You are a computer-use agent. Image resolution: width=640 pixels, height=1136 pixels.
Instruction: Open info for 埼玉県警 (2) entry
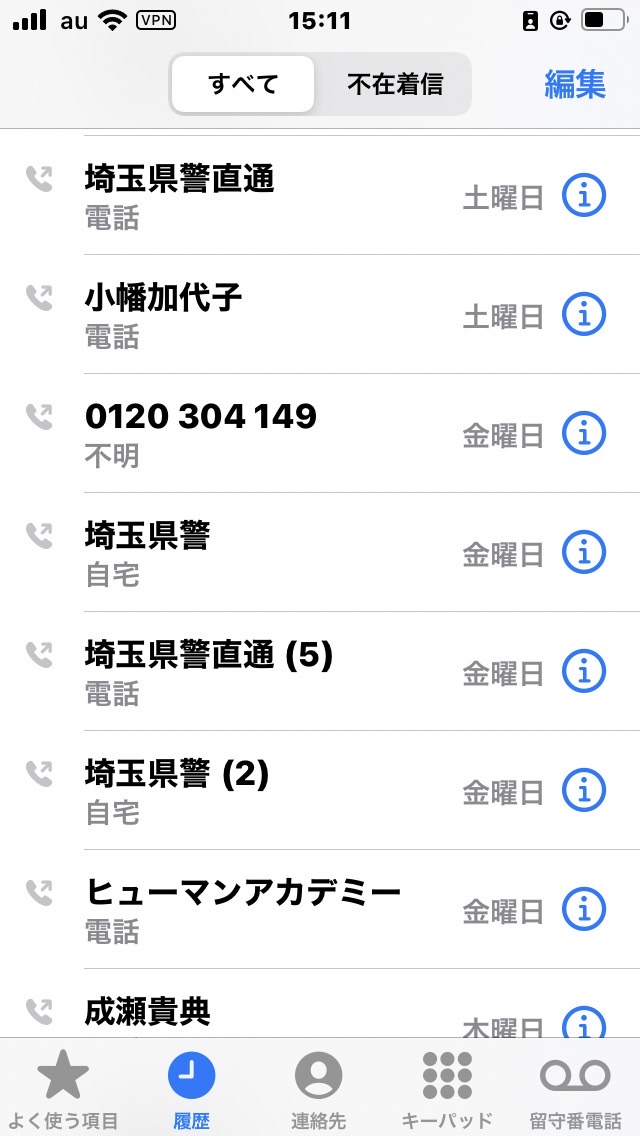pyautogui.click(x=583, y=790)
